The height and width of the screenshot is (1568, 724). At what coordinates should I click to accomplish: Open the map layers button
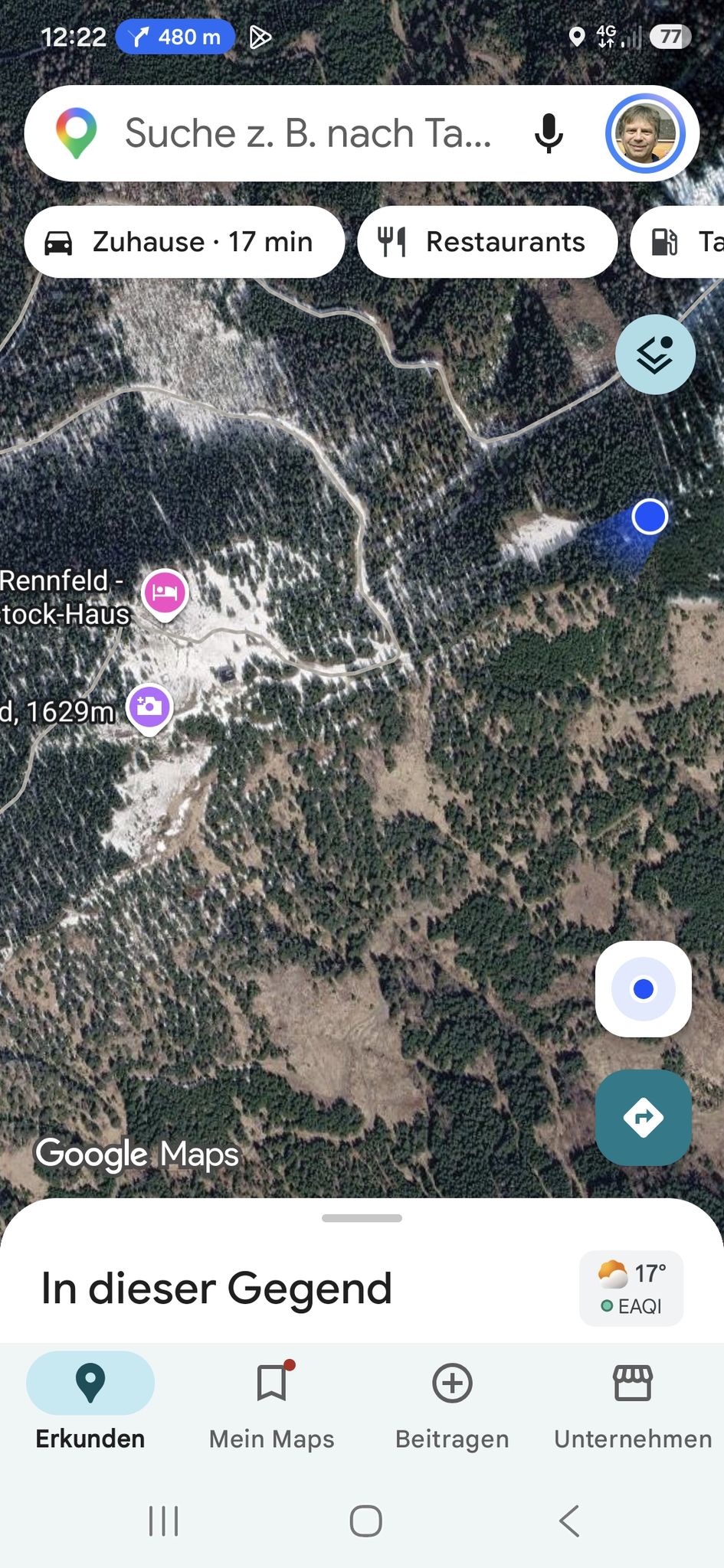tap(655, 354)
